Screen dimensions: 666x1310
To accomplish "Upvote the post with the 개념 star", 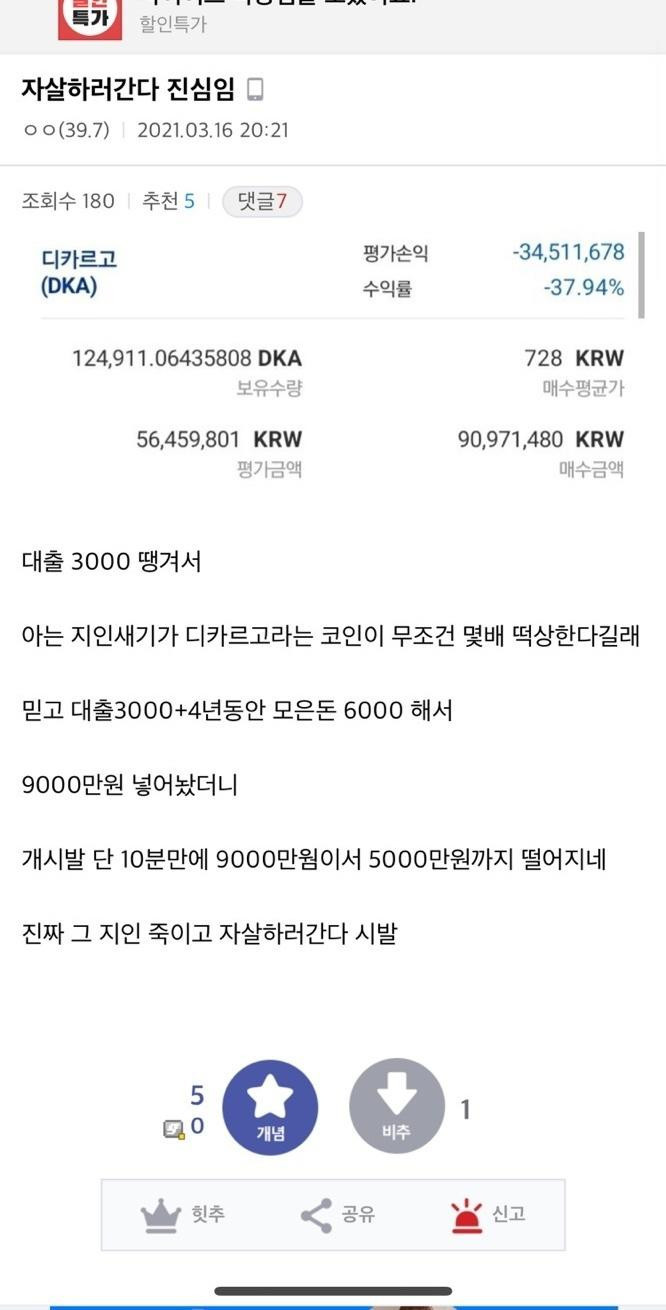I will tap(270, 1107).
